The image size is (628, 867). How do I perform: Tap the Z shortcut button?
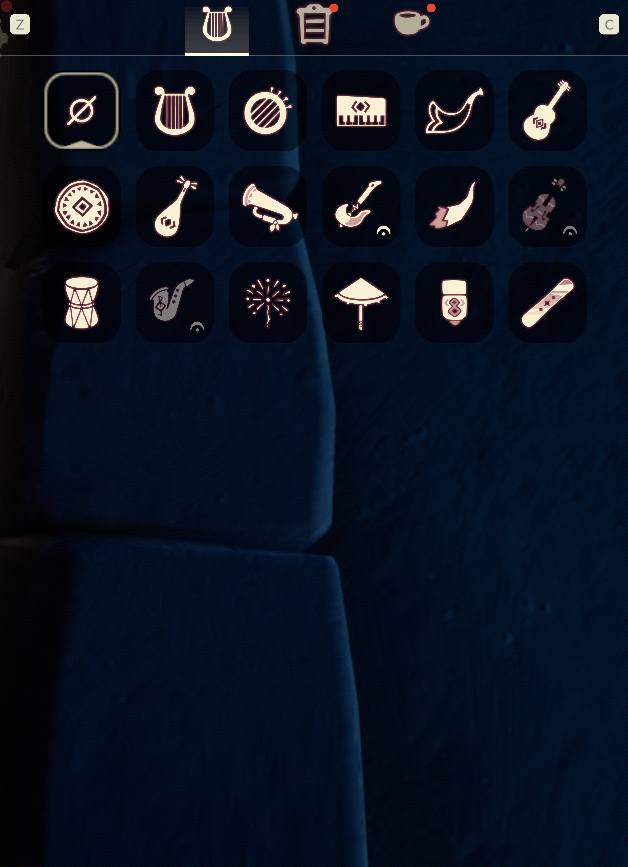19,25
